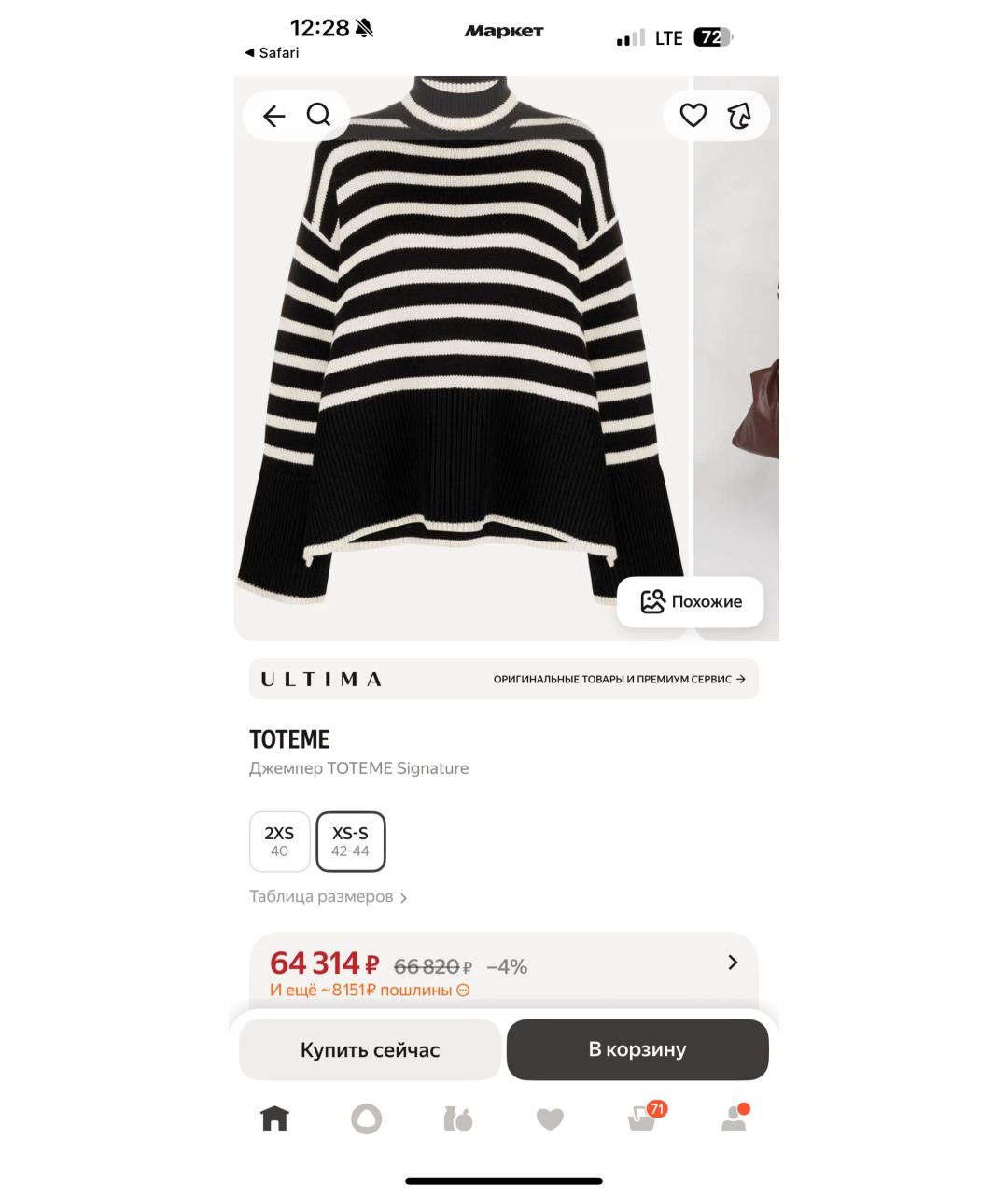This screenshot has height=1195, width=1008.
Task: Go back with the arrow icon
Action: [273, 116]
